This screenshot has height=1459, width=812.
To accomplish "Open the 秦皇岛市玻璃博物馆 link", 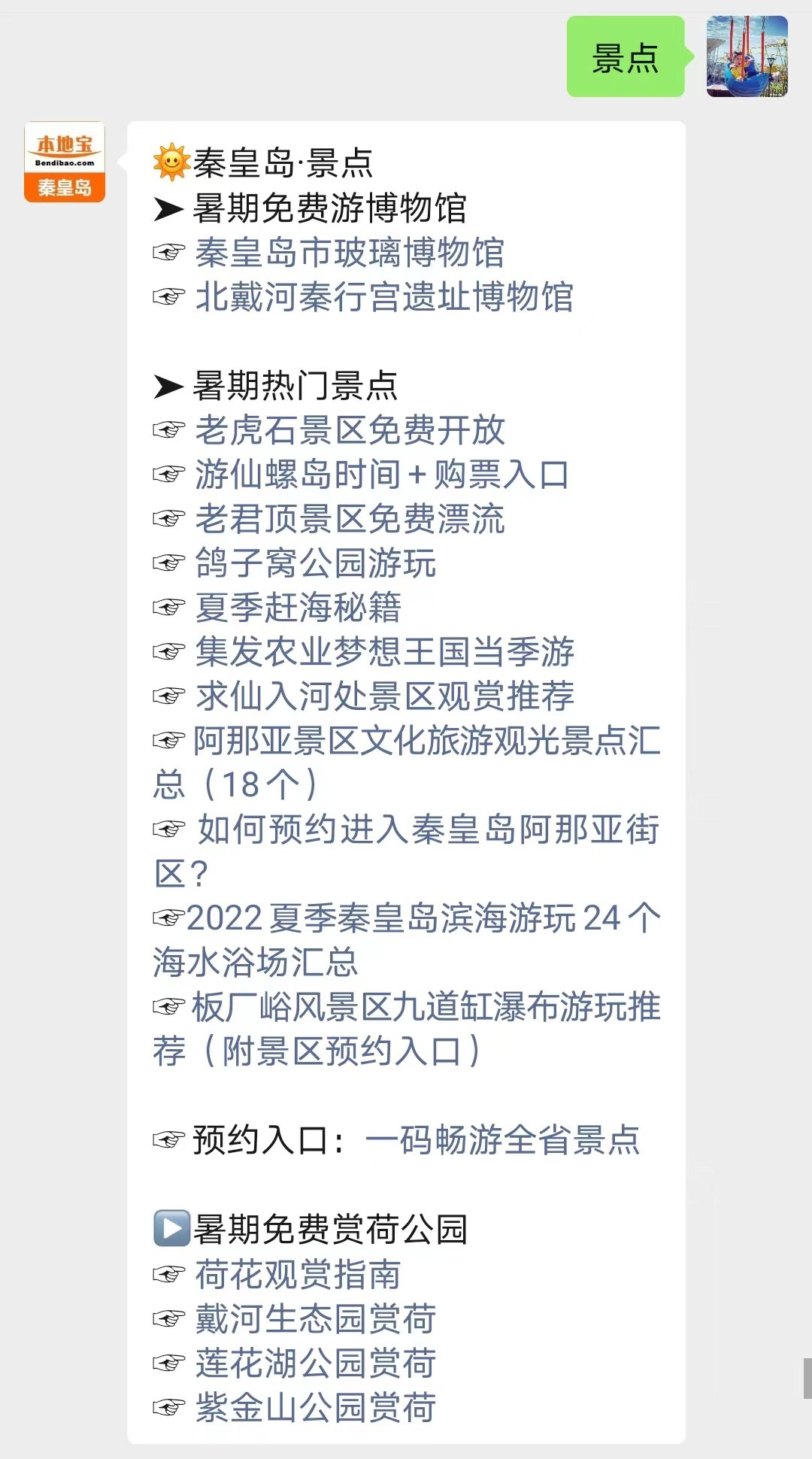I will [x=352, y=254].
